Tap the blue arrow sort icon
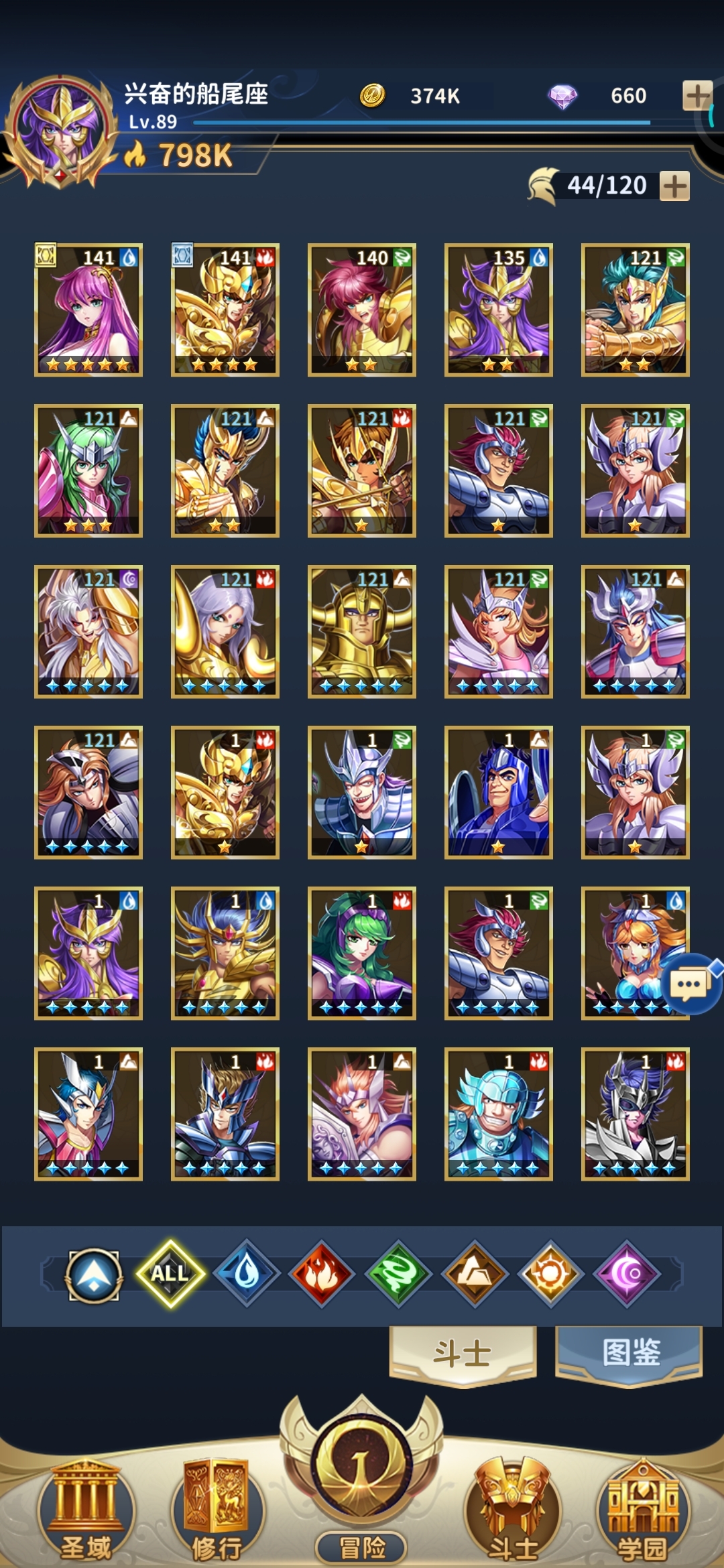The width and height of the screenshot is (724, 1568). coord(94,1275)
